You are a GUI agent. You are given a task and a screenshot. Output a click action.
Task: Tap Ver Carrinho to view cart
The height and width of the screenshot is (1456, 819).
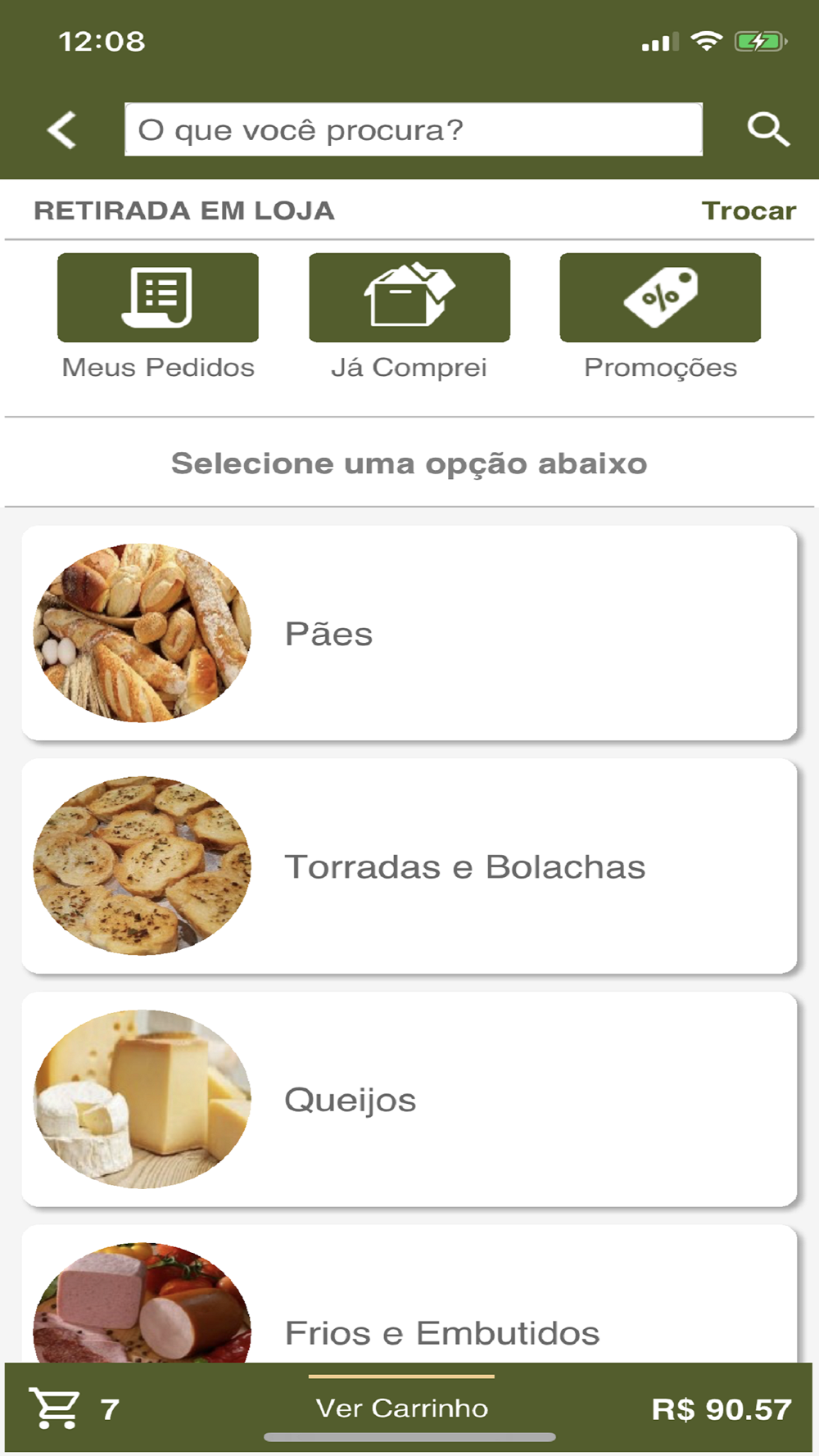point(402,1408)
